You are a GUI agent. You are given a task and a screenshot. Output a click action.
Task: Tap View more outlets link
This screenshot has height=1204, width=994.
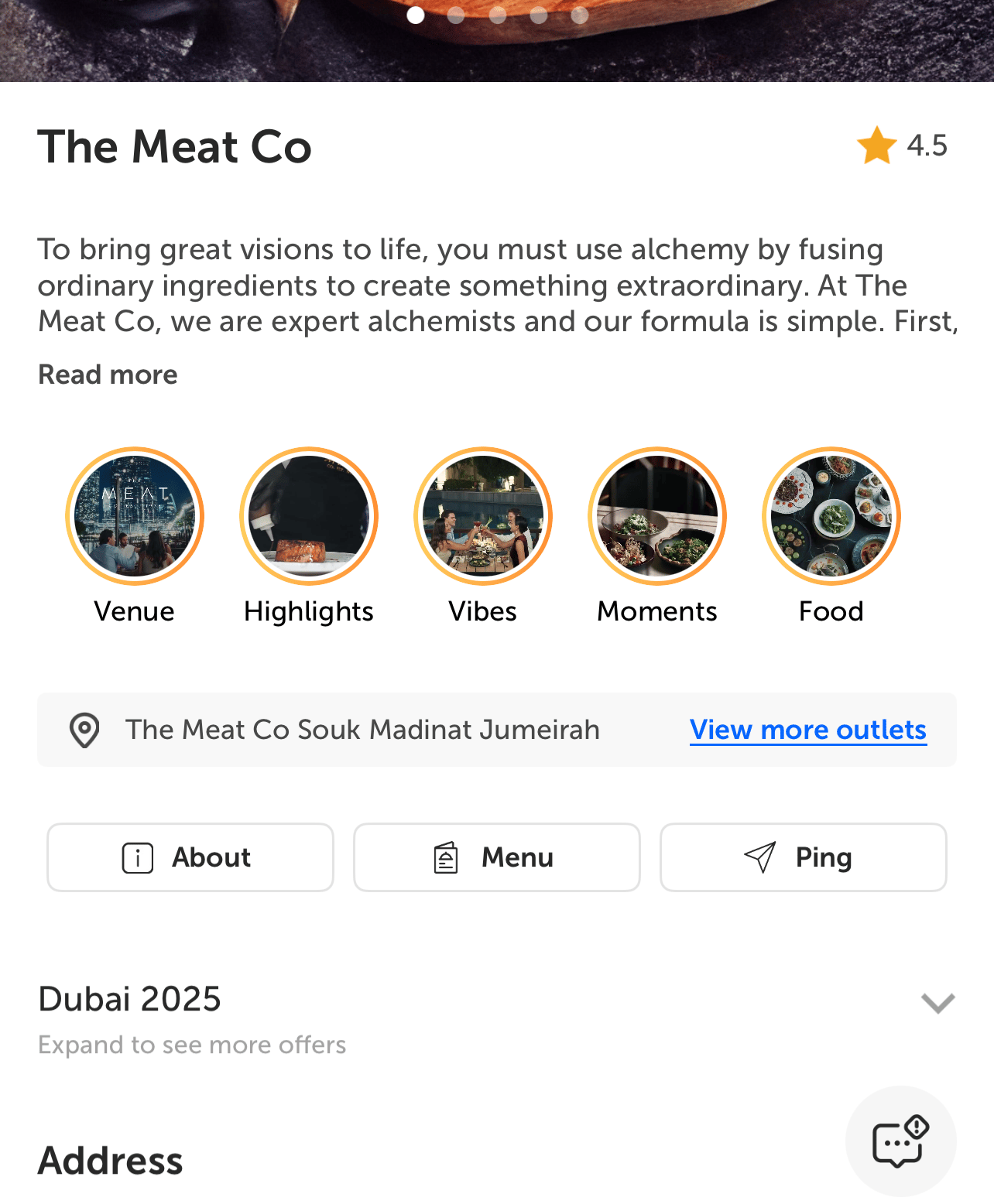[x=807, y=730]
